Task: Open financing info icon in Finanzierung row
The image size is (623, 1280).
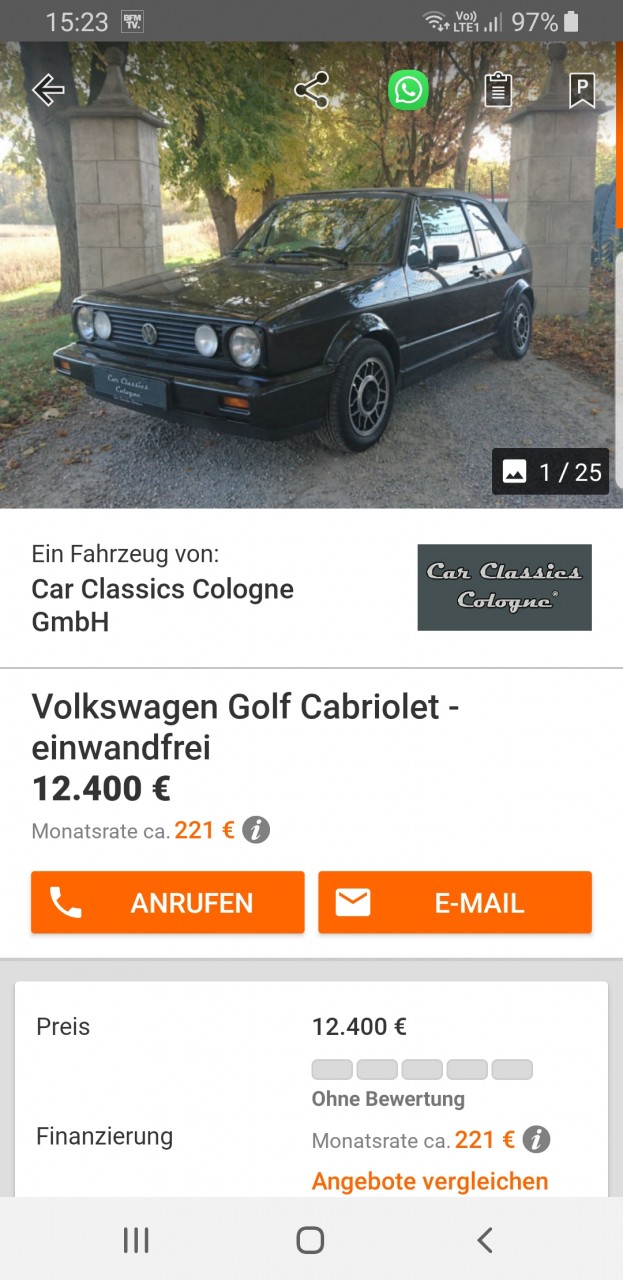Action: click(x=537, y=1139)
